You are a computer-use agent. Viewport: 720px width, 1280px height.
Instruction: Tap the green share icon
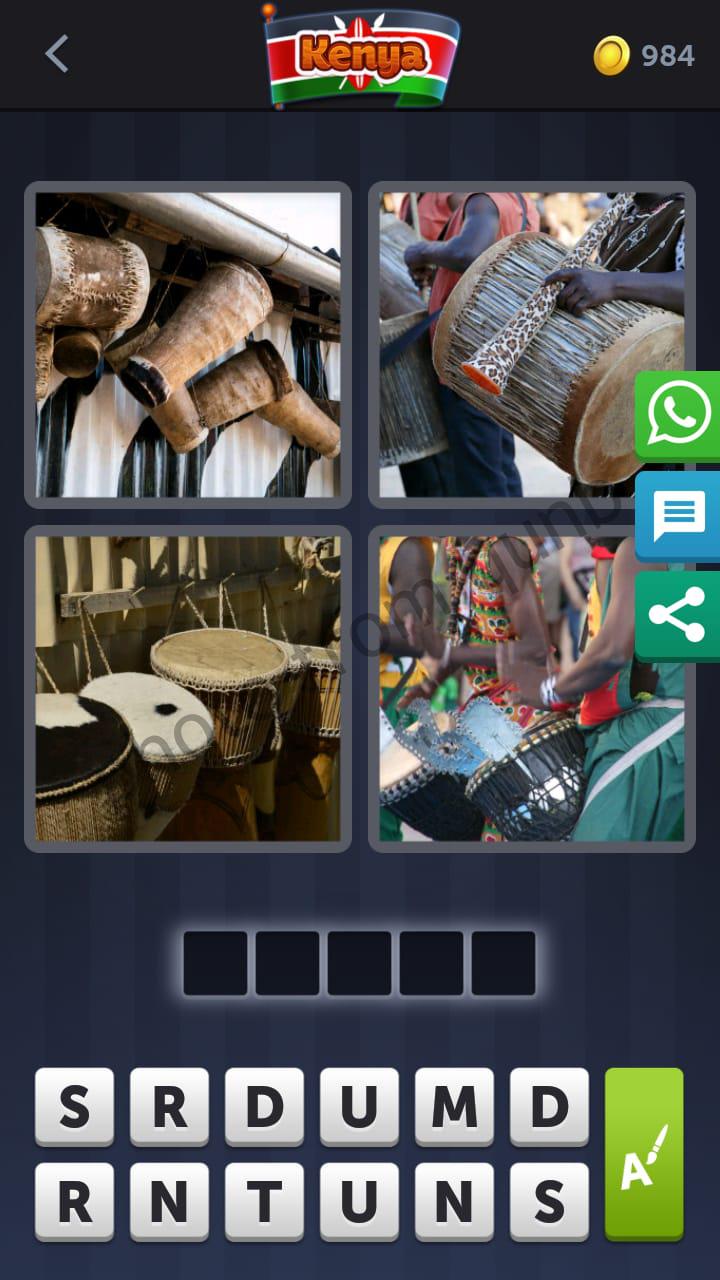(x=677, y=615)
